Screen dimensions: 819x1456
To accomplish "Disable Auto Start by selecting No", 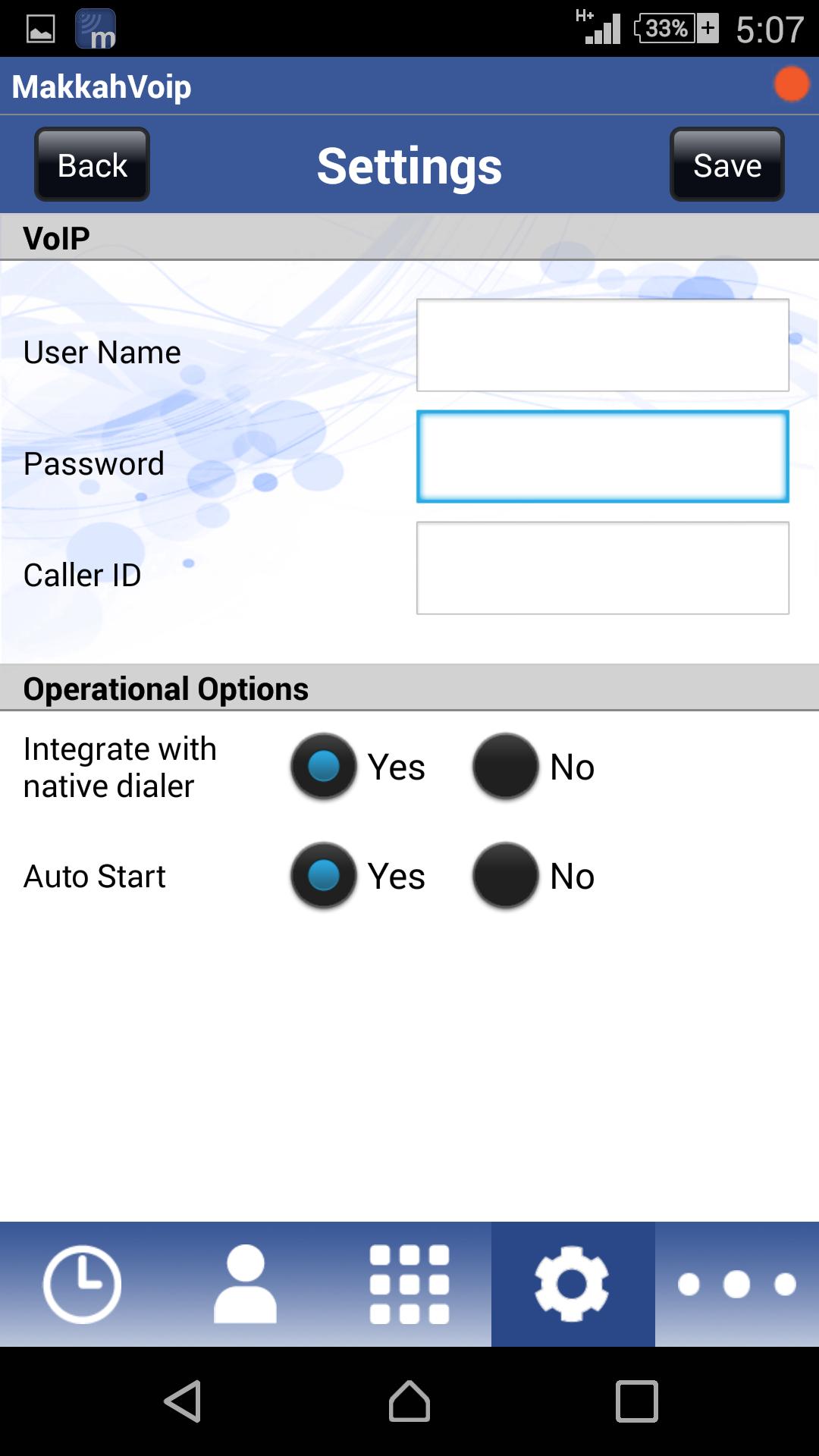I will pos(507,876).
